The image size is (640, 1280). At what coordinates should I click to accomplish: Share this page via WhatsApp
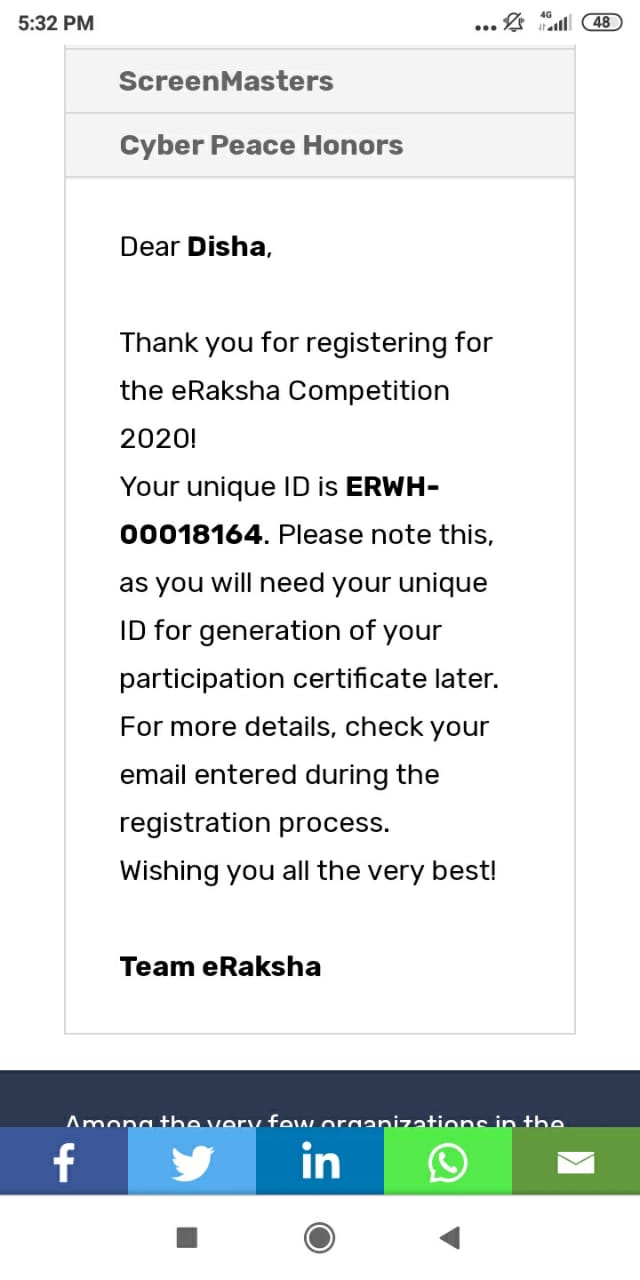(x=448, y=1161)
